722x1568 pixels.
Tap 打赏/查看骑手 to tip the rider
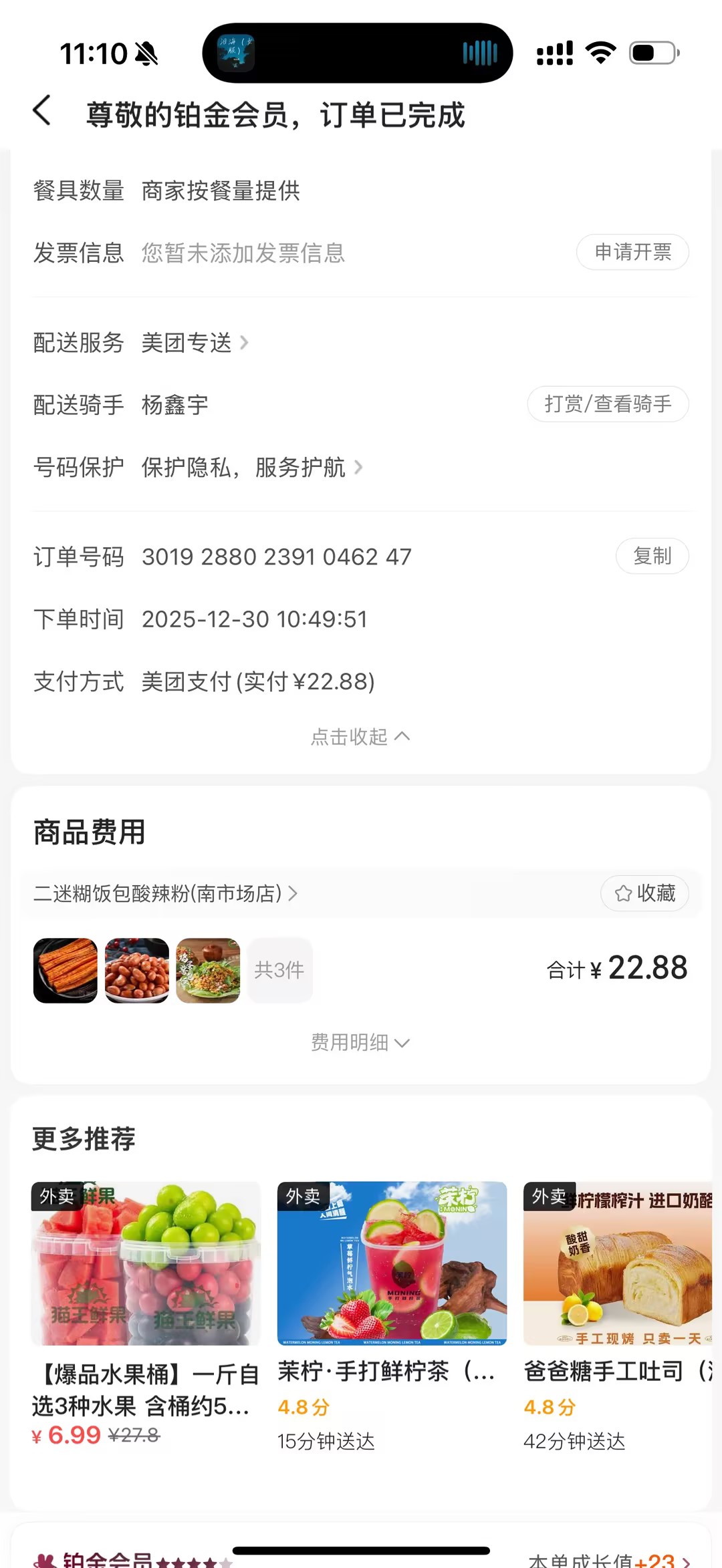(608, 404)
